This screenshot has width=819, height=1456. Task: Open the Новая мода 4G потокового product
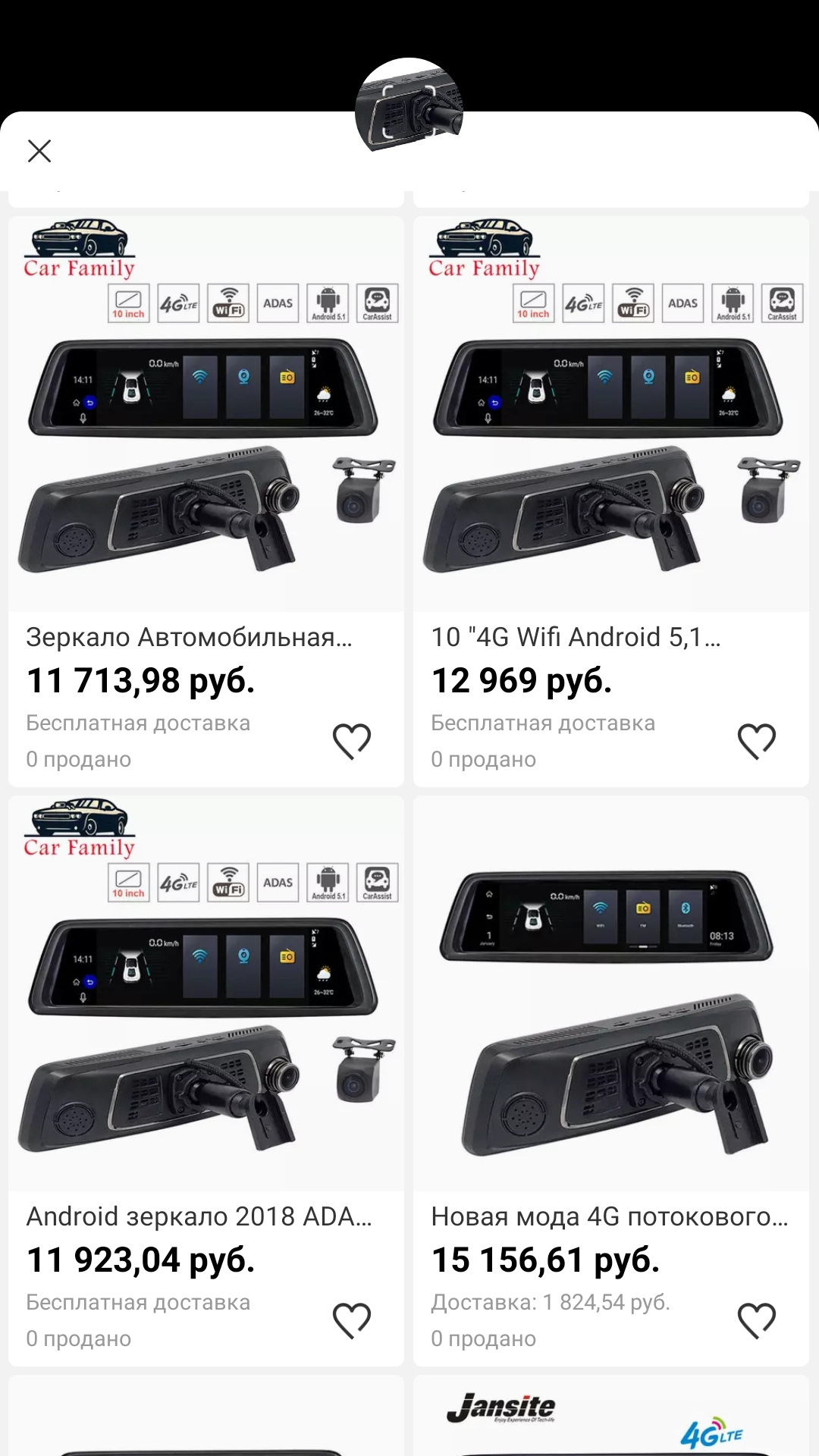(x=610, y=1081)
